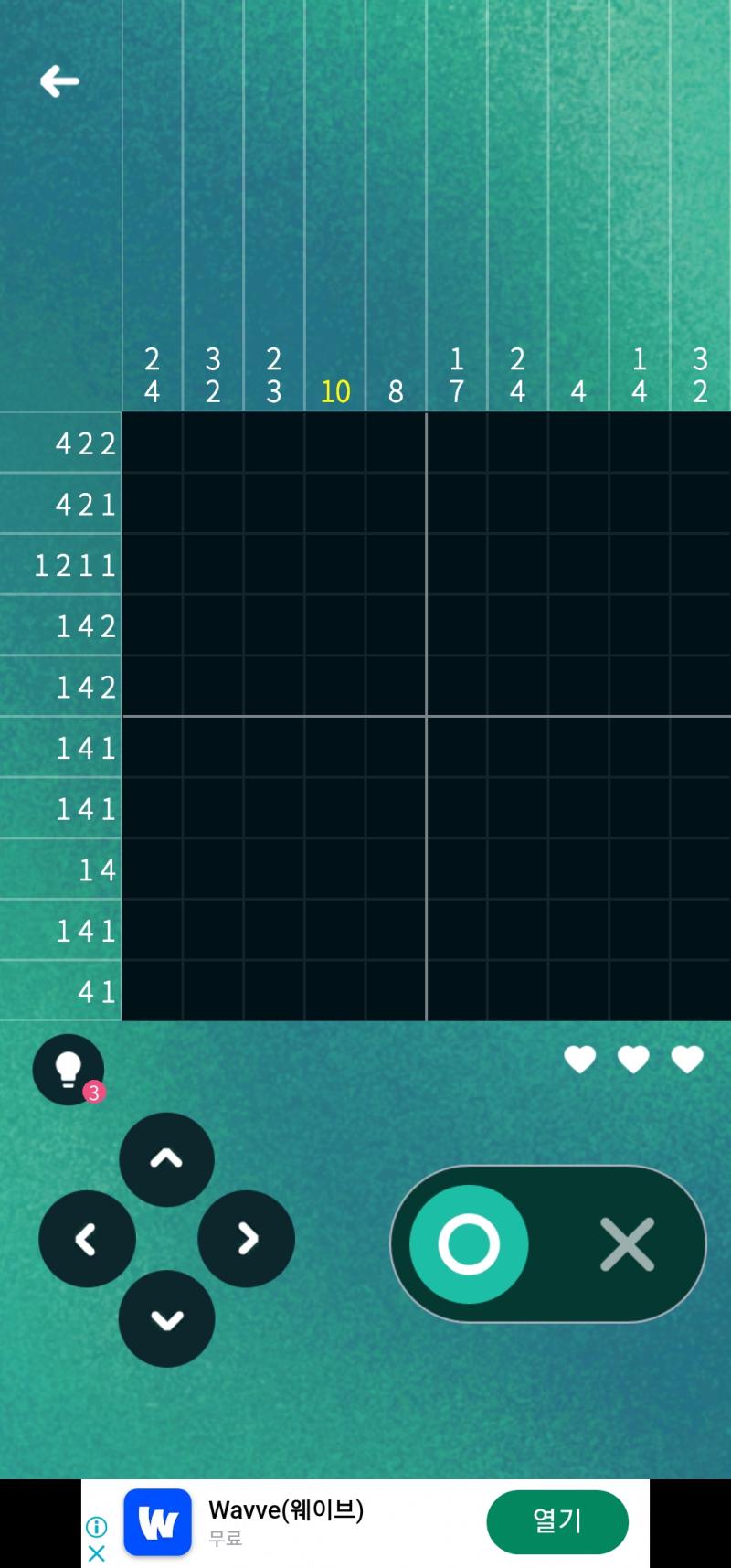Go back with the arrow icon
The height and width of the screenshot is (1568, 731).
tap(59, 81)
